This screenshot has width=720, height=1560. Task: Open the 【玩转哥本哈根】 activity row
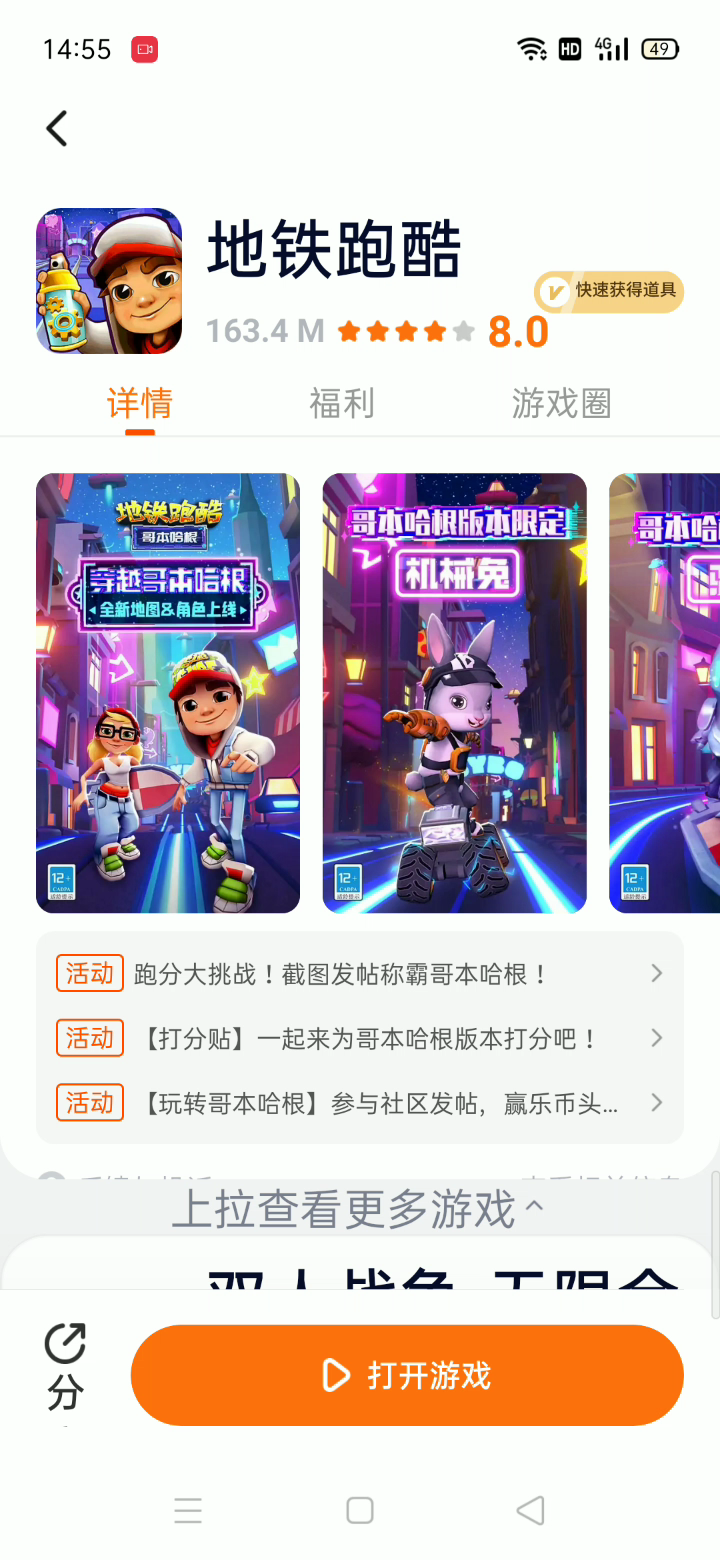point(360,1103)
